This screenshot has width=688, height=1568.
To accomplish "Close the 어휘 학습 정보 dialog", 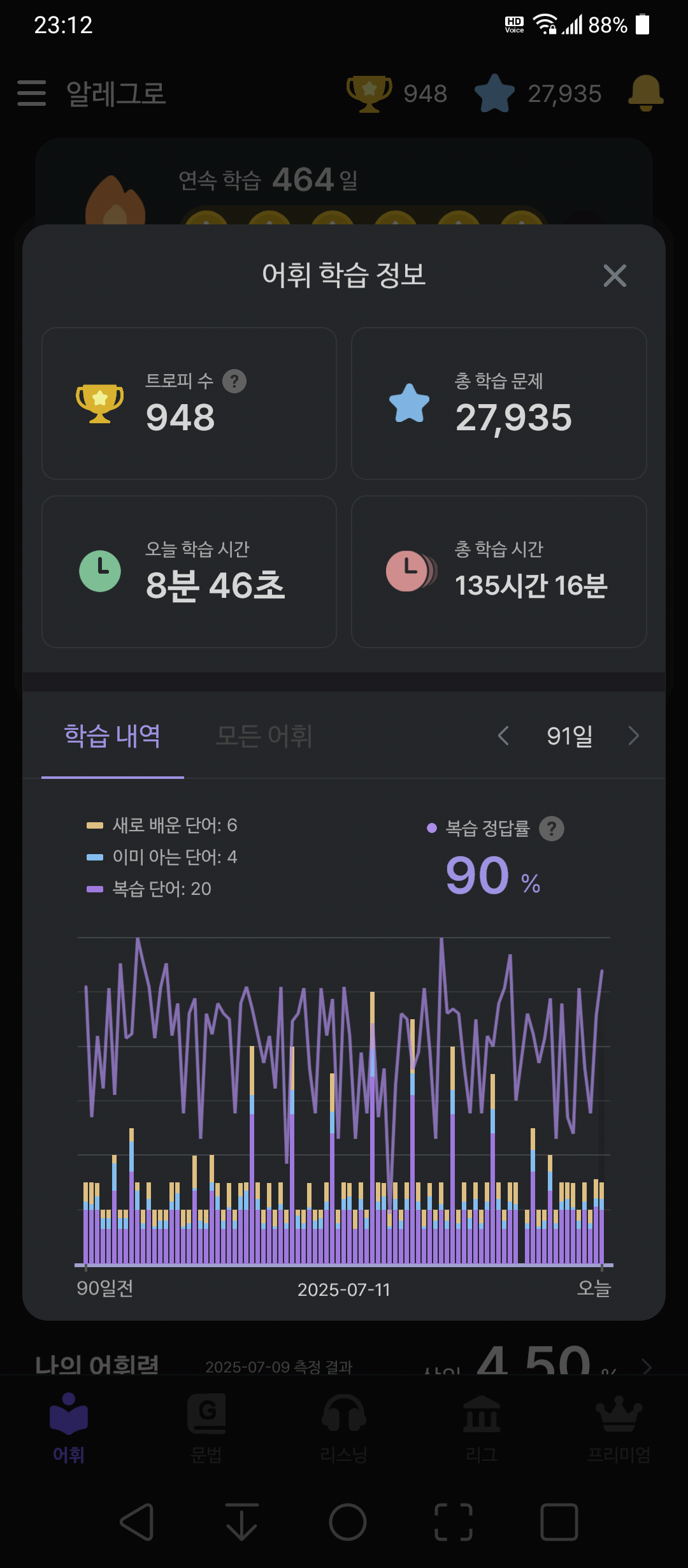I will point(615,275).
